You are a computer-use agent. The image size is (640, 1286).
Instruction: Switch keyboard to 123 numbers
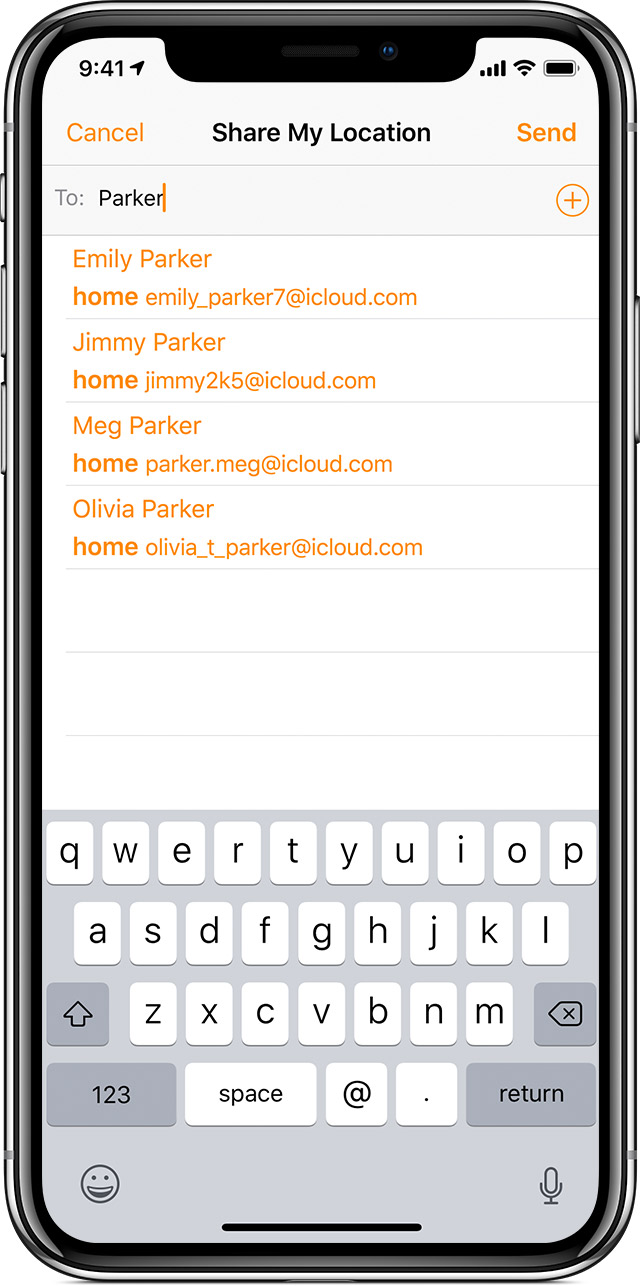point(111,1094)
